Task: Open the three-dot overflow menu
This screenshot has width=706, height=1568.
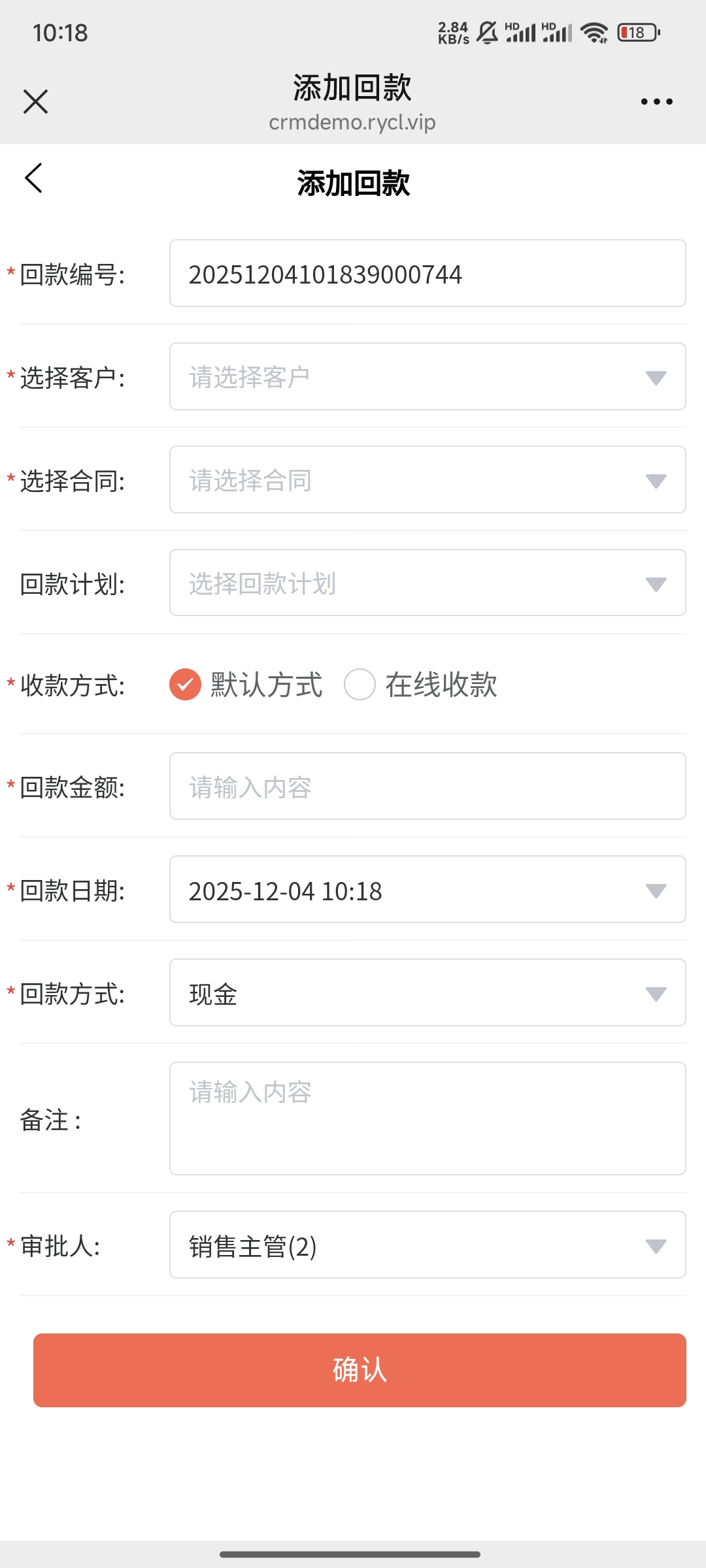Action: 656,102
